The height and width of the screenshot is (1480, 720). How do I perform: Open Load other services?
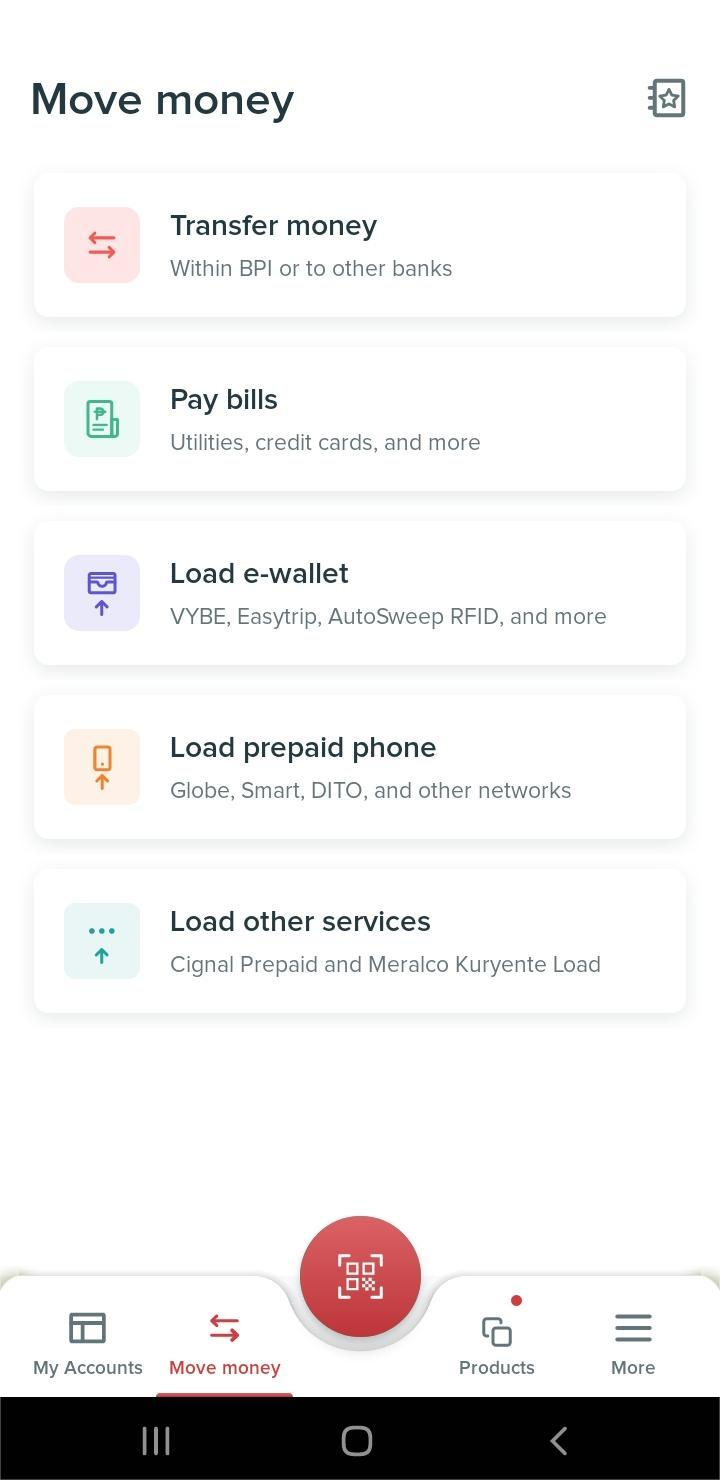point(360,941)
